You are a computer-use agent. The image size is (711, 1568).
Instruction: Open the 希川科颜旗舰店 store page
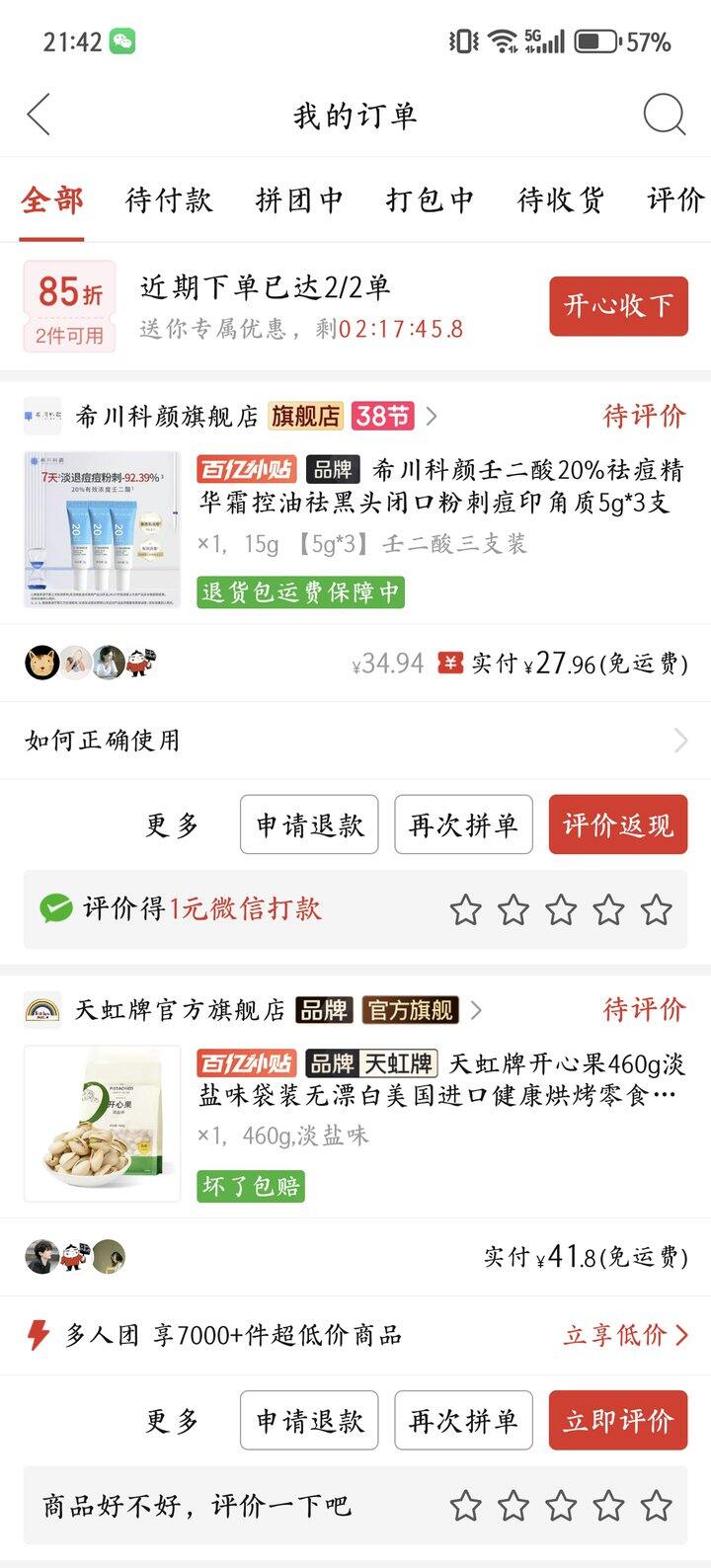pos(166,416)
